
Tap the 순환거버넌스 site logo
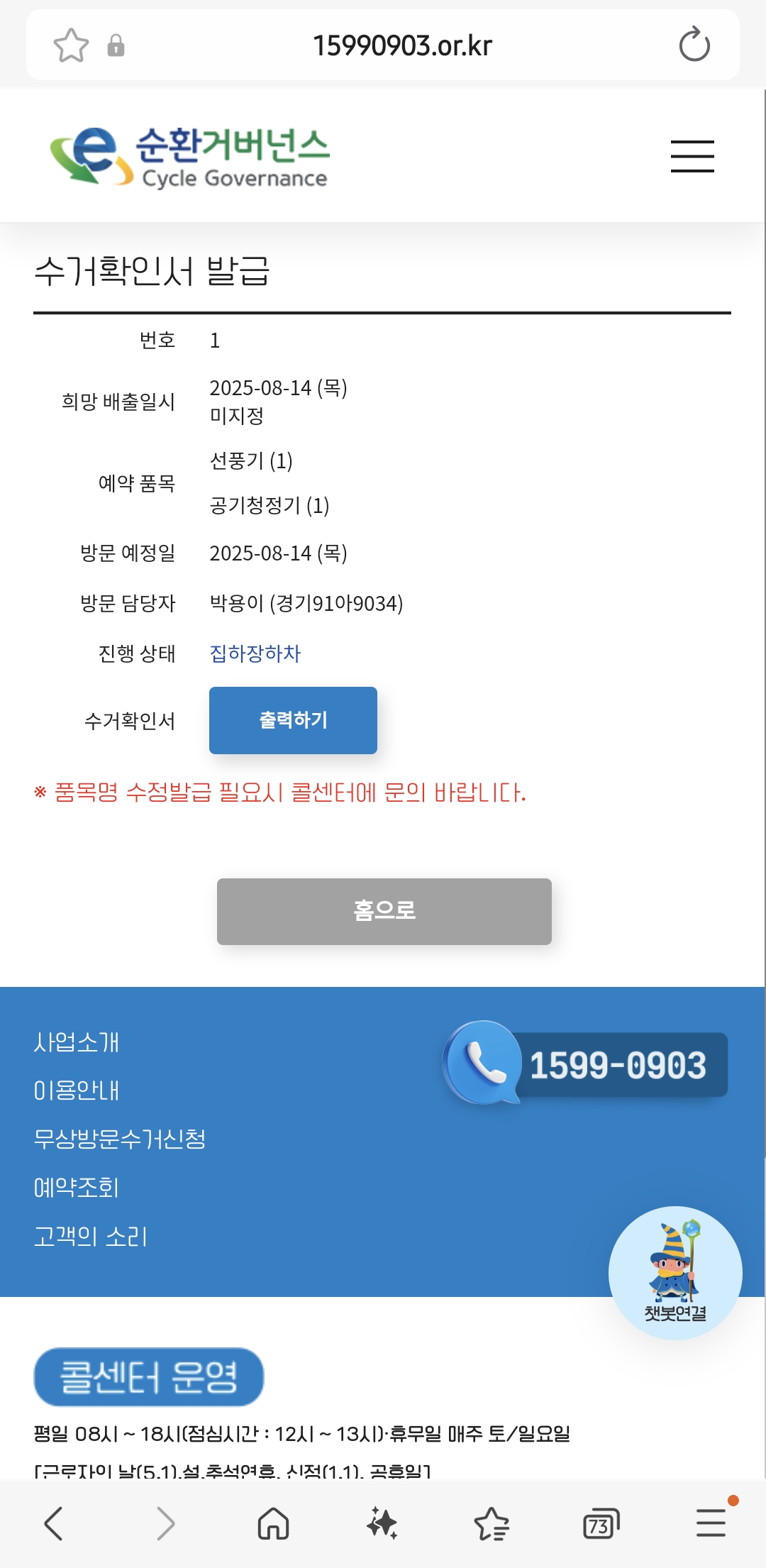coord(190,158)
